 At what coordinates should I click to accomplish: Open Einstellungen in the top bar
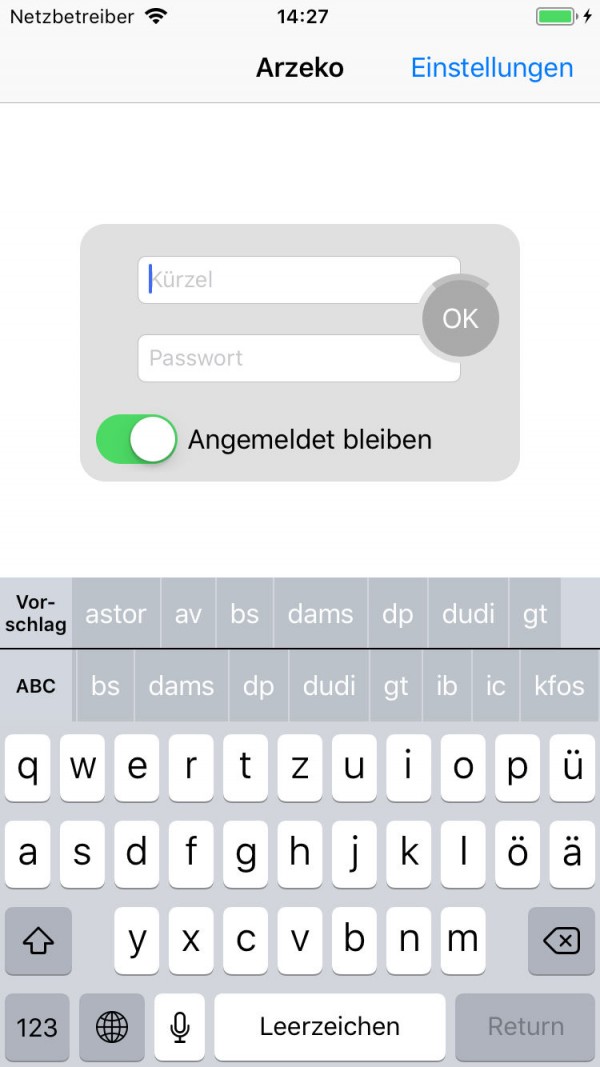[492, 67]
